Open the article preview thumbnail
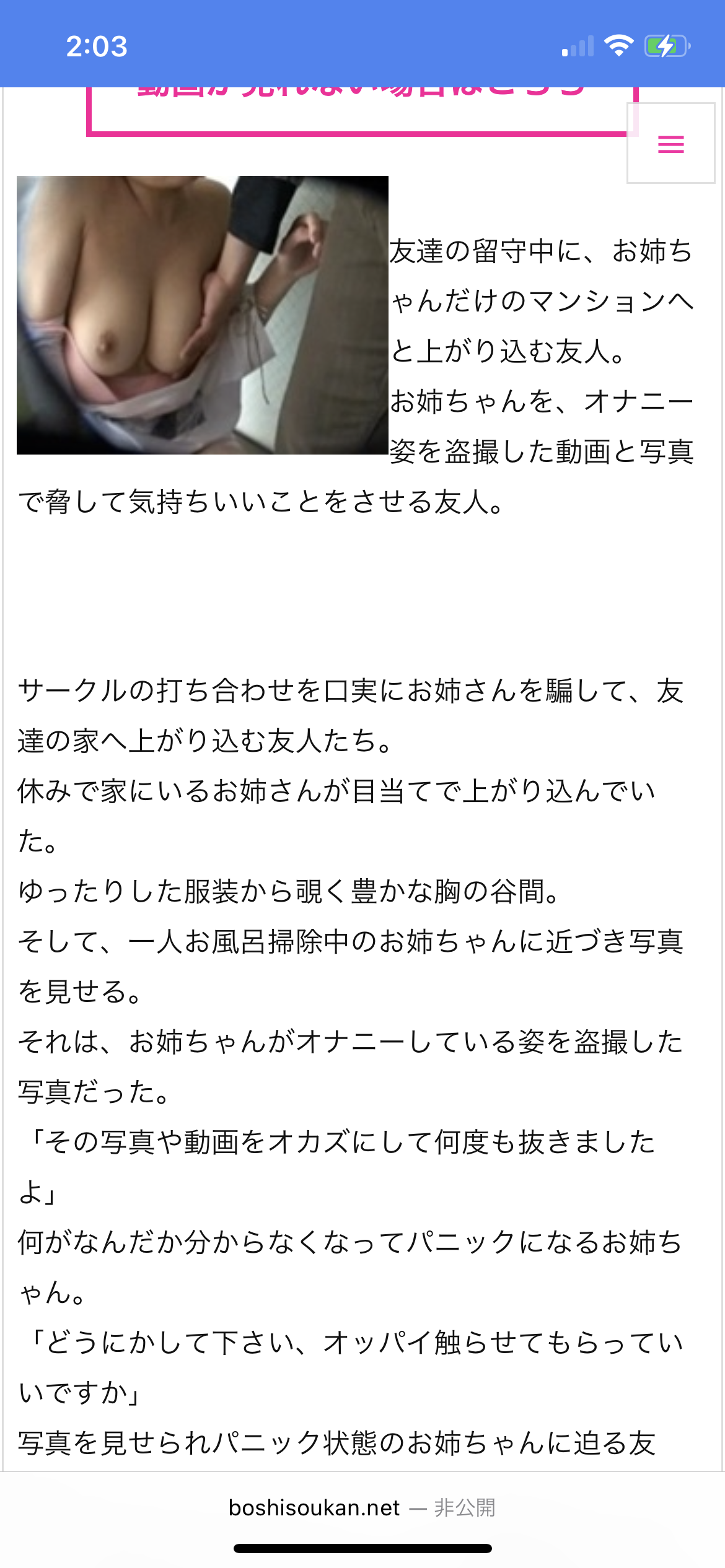The height and width of the screenshot is (1568, 725). [x=203, y=316]
